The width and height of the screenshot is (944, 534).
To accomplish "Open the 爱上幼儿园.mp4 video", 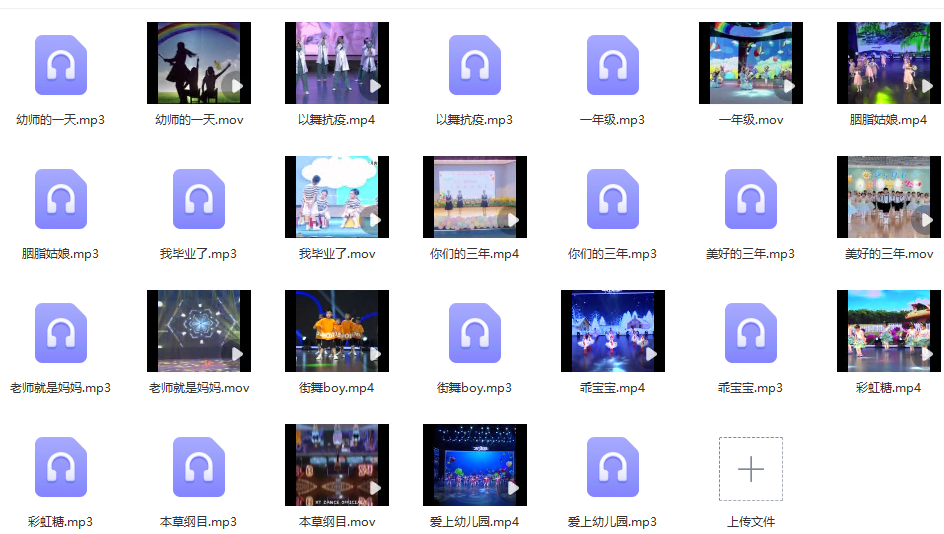I will point(474,465).
